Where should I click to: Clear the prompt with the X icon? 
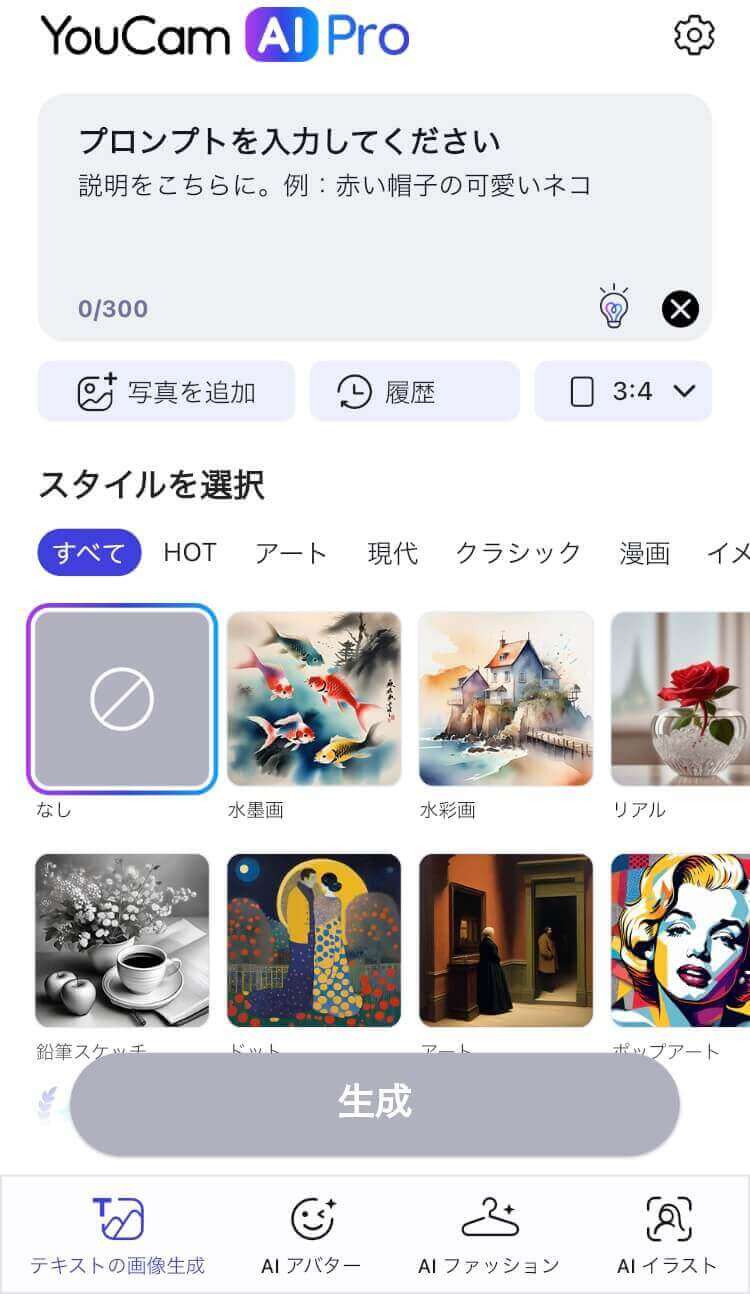tap(680, 308)
